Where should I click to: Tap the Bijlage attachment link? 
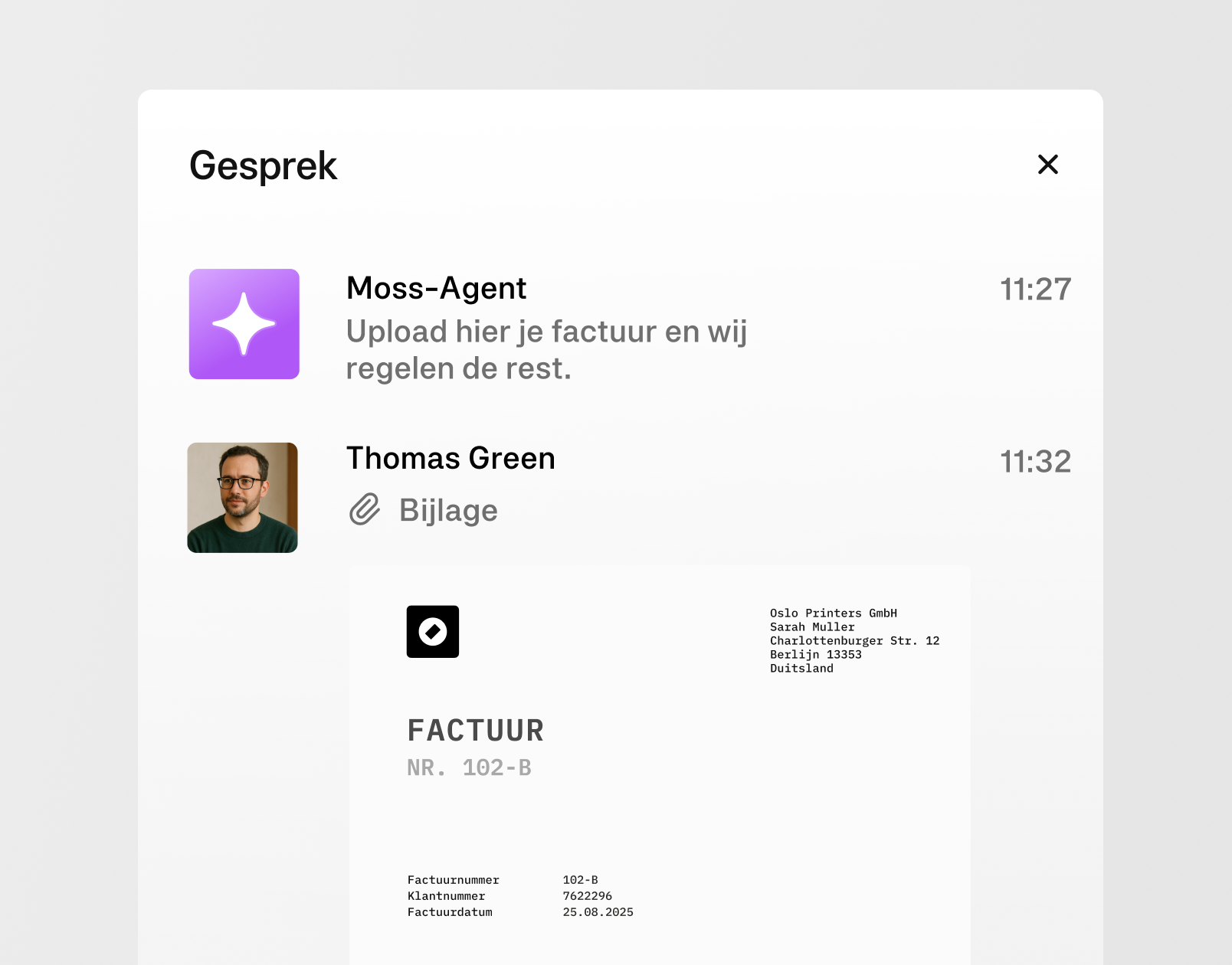tap(447, 511)
